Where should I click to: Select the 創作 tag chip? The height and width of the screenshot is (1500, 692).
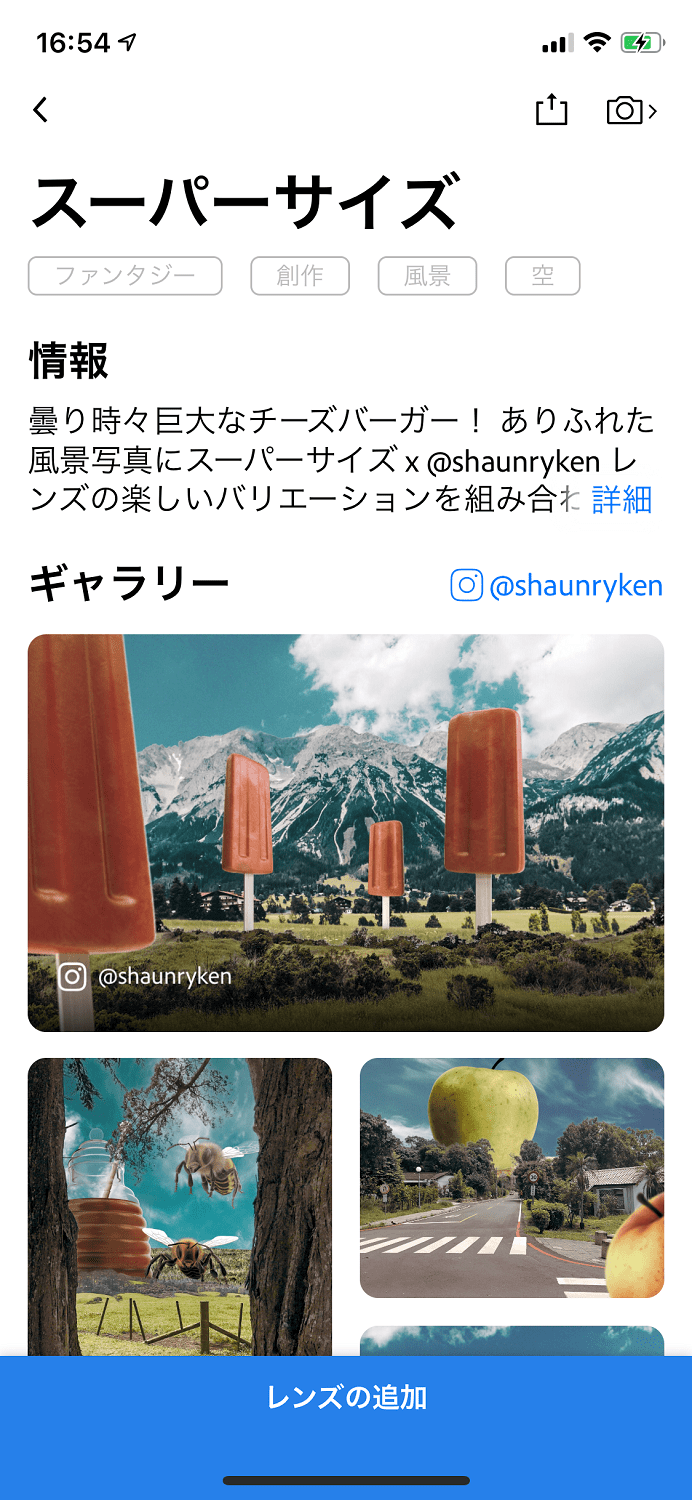[300, 276]
